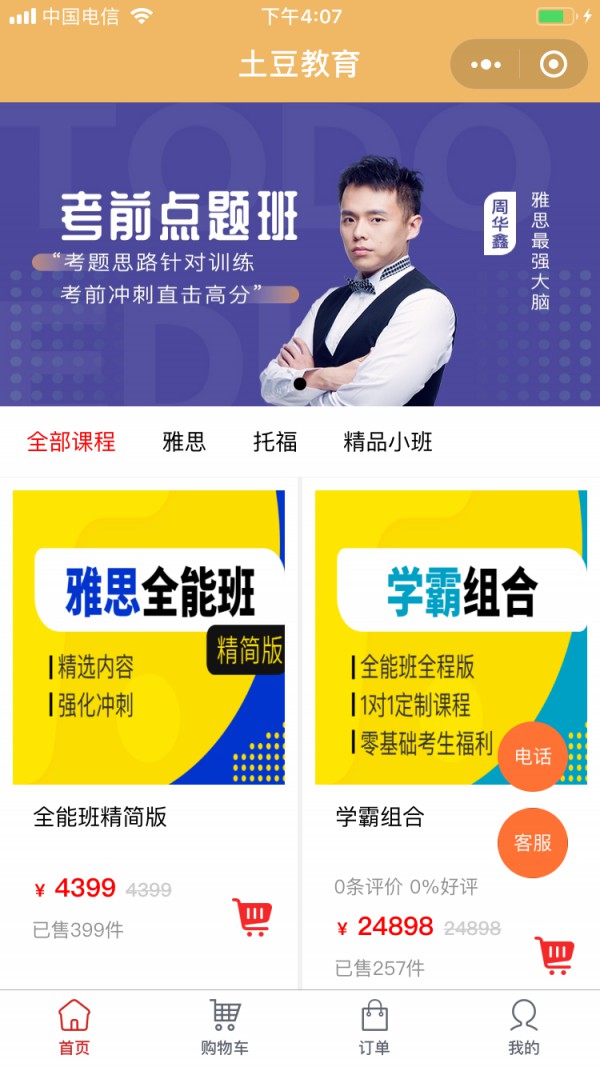Open the 购物车 tab
600x1067 pixels.
tap(225, 1027)
